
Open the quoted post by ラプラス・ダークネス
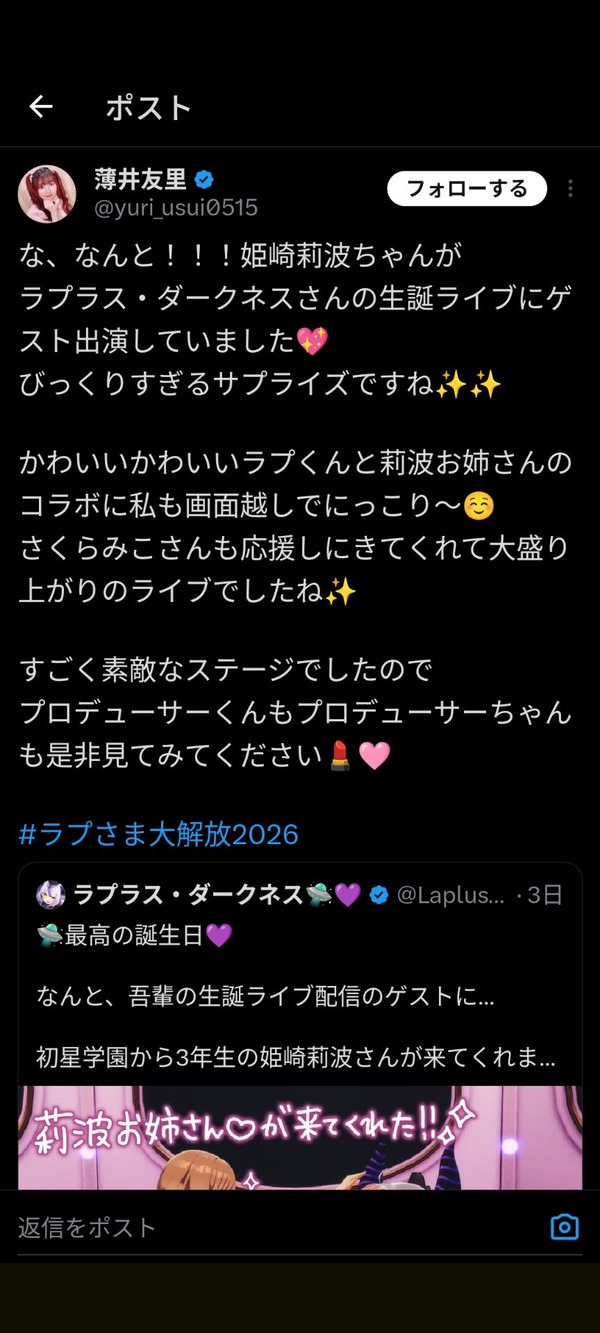(x=300, y=1025)
